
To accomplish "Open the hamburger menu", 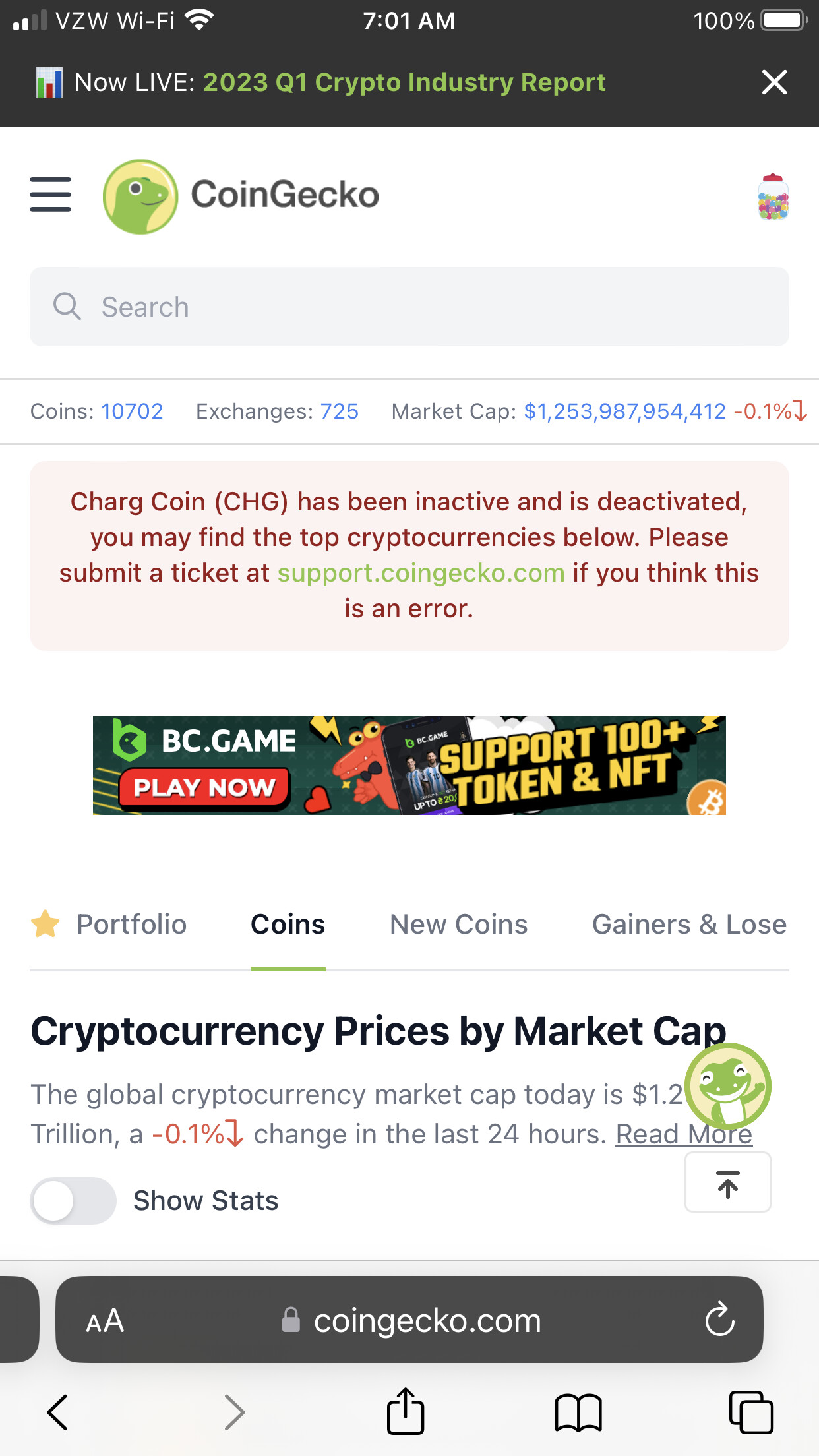I will (51, 195).
